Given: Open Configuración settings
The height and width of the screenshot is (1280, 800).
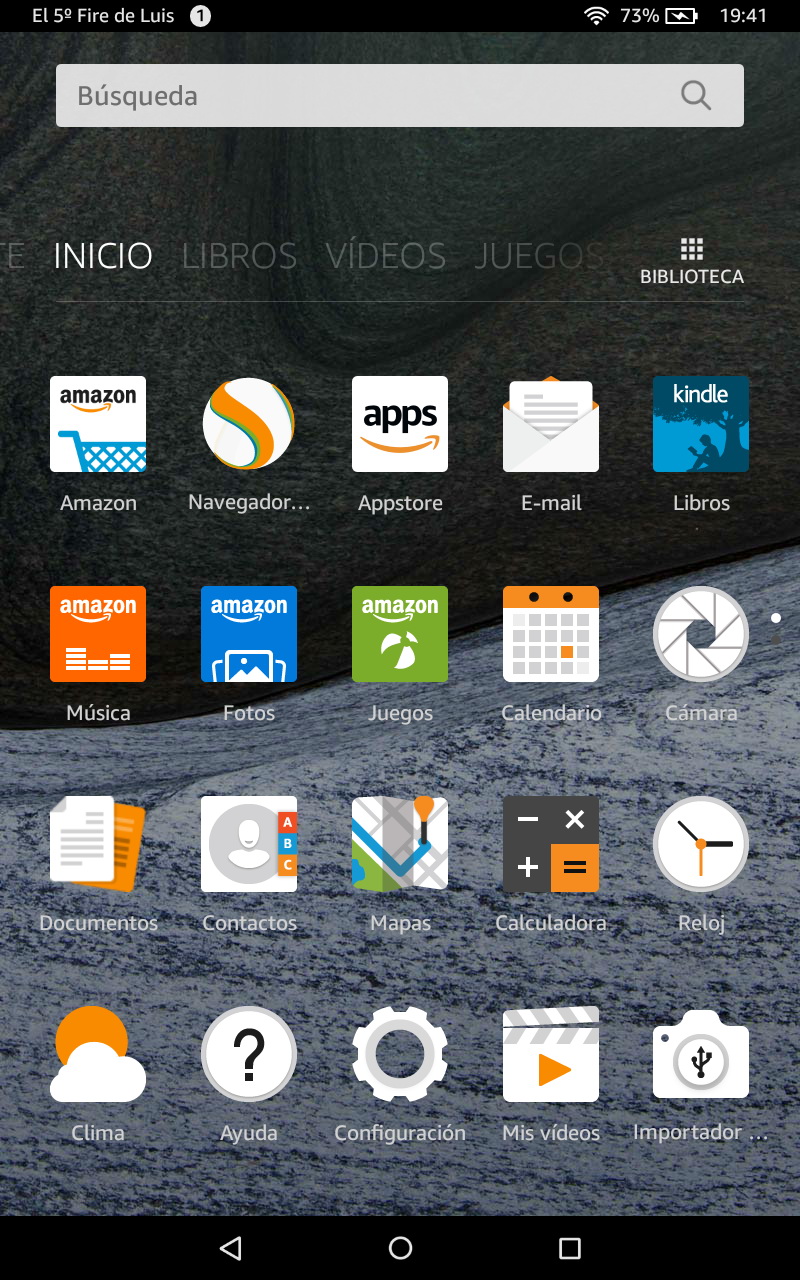Looking at the screenshot, I should coord(400,1054).
